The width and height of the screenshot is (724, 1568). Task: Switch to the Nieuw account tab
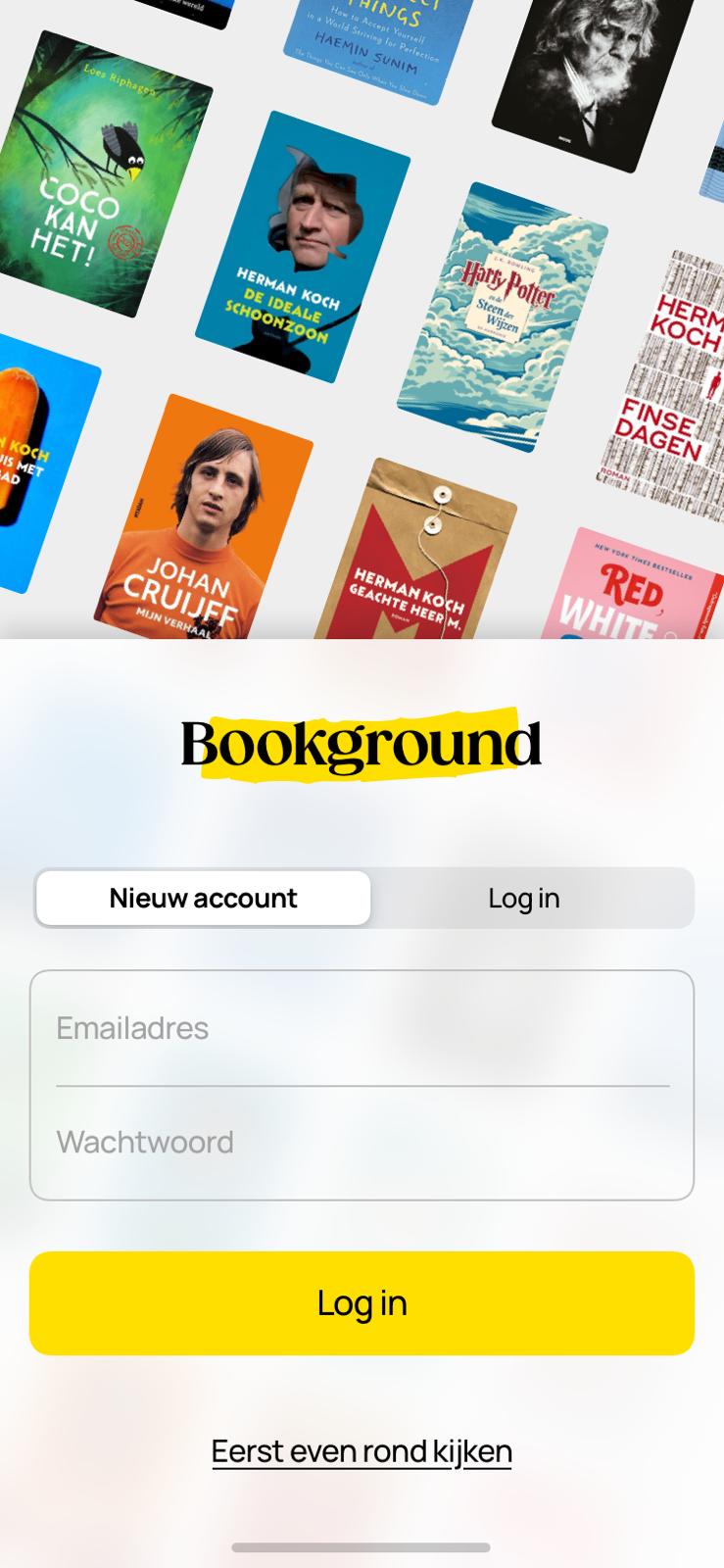203,898
